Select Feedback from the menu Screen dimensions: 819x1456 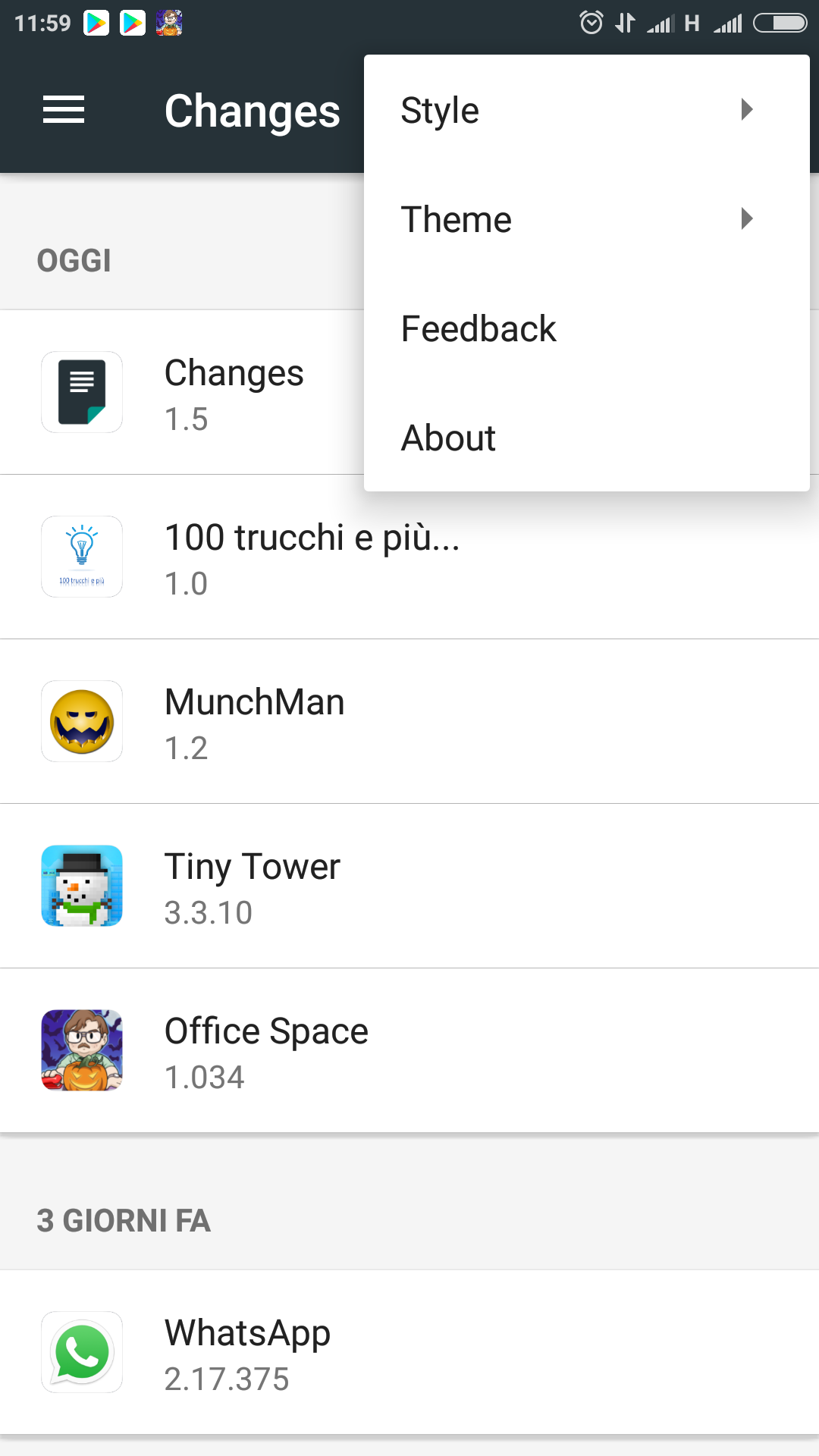pos(587,328)
